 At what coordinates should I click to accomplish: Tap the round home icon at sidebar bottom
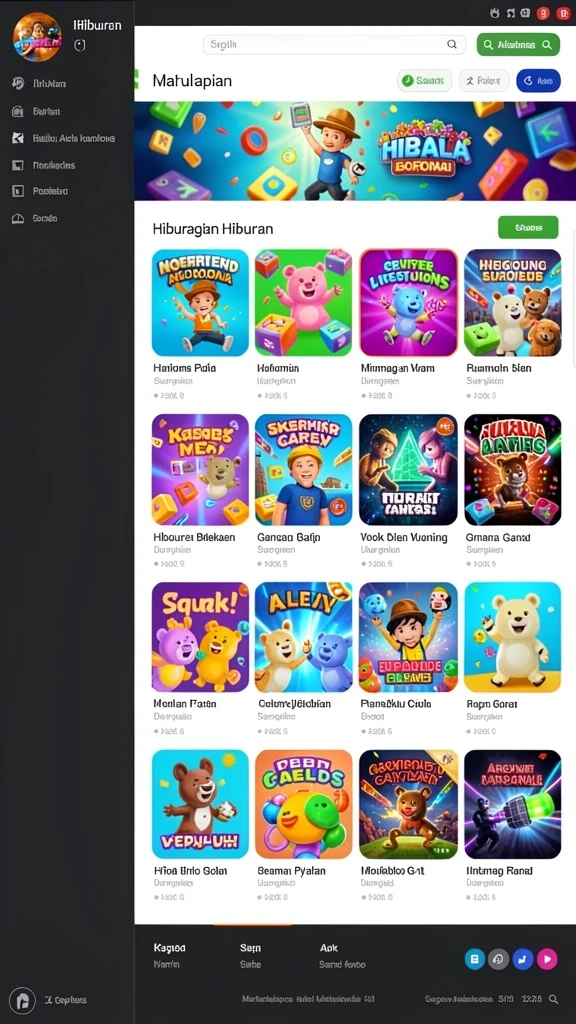[x=22, y=1000]
